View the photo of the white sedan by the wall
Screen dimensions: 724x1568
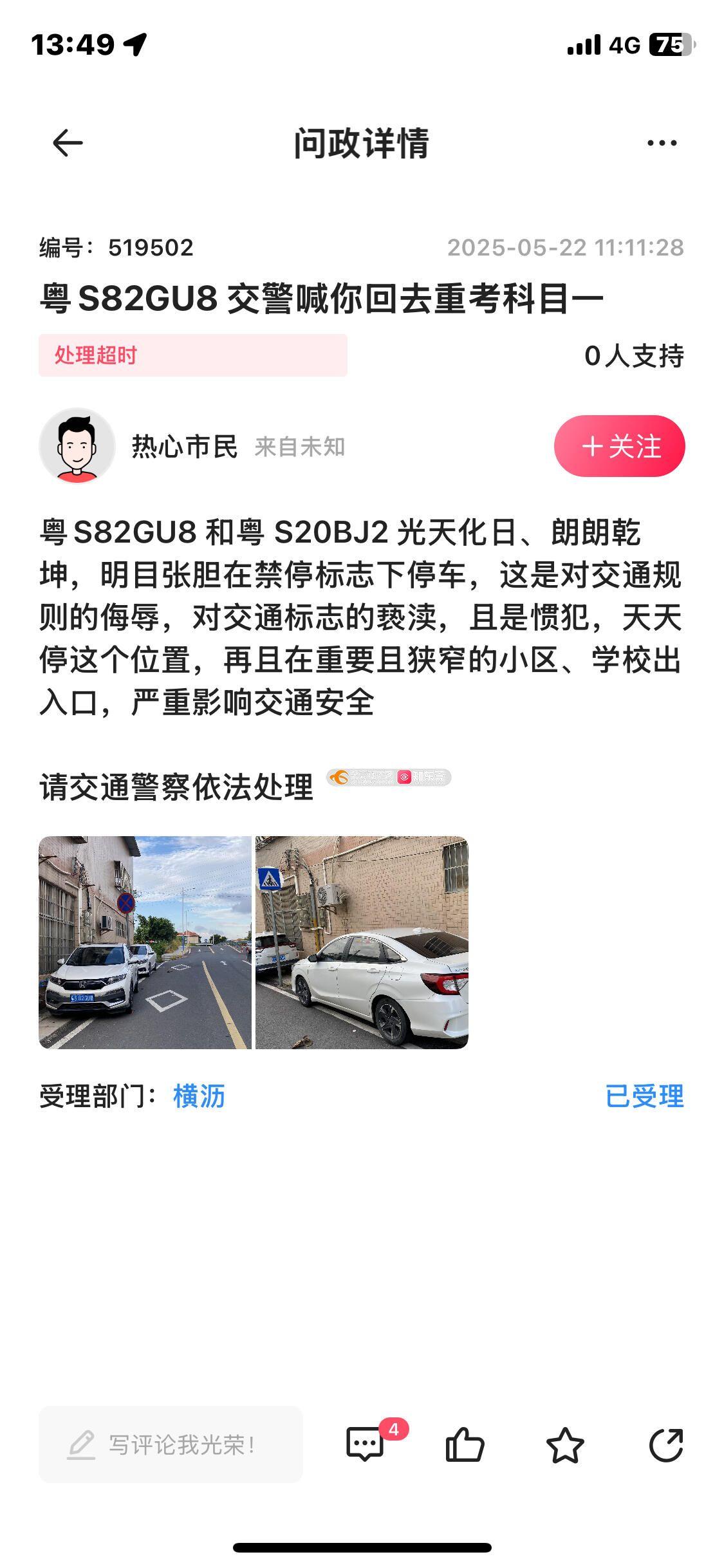pos(362,942)
